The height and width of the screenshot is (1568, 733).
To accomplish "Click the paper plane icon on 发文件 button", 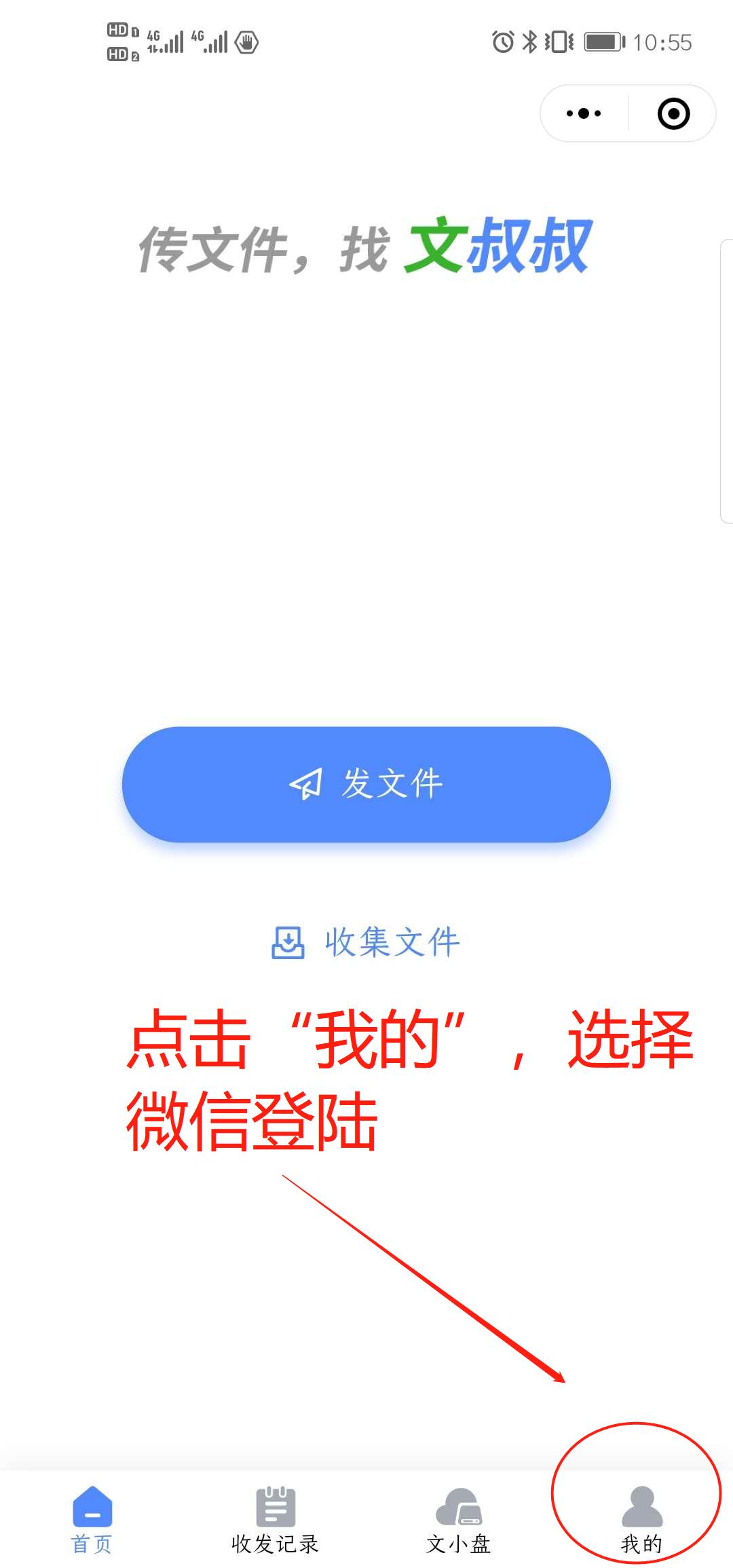I will (x=307, y=785).
